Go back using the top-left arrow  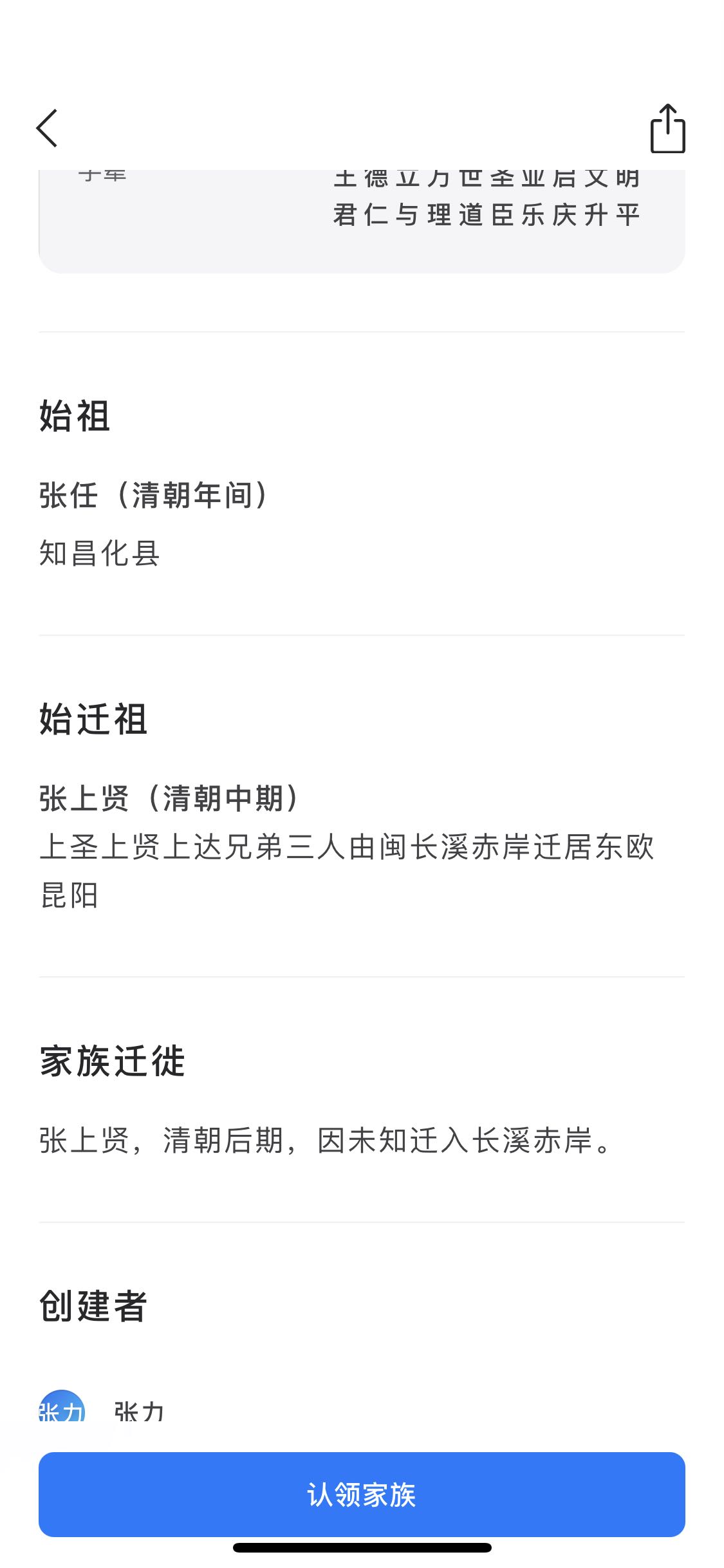[47, 128]
